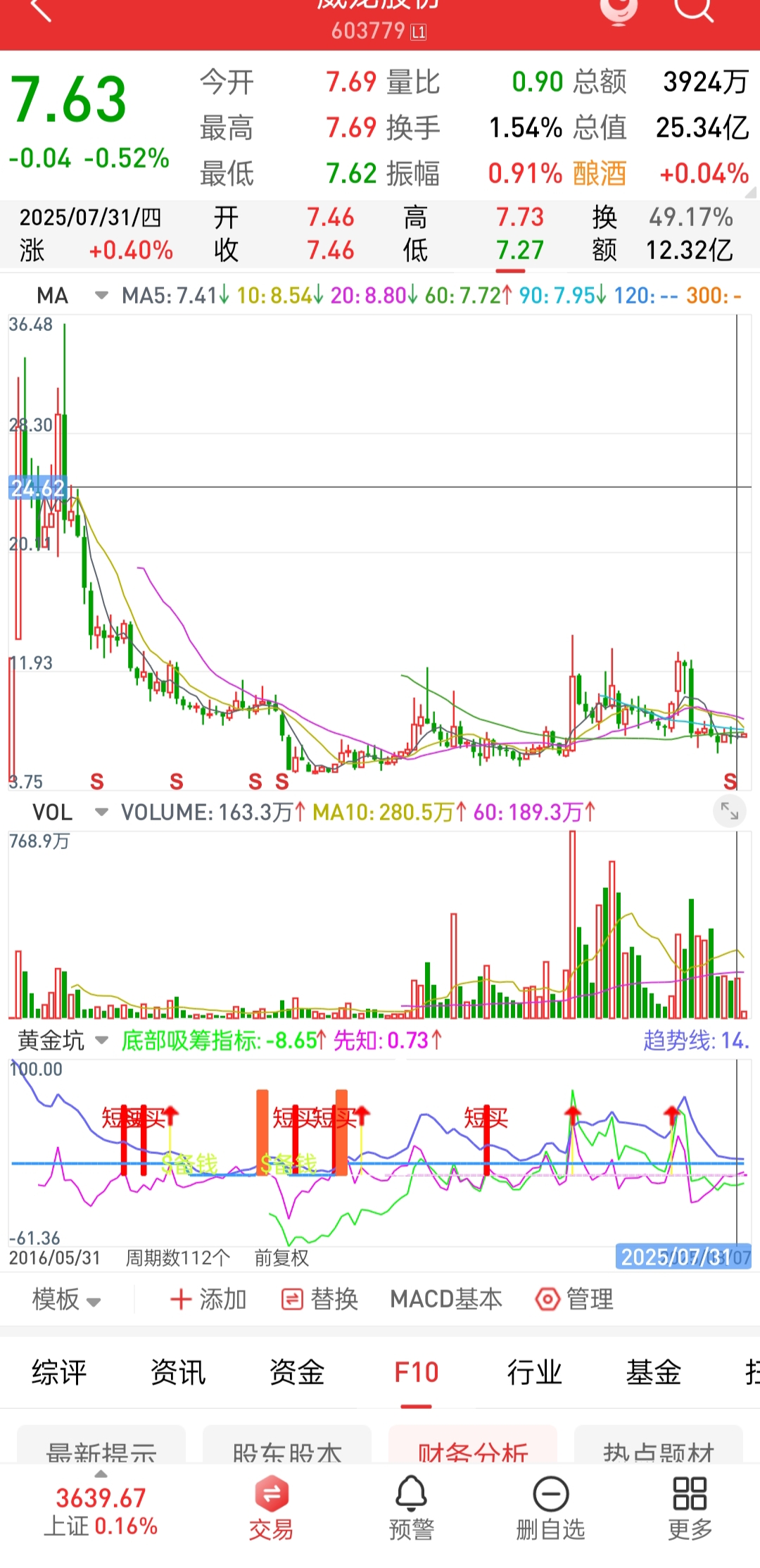Switch to the 综评 tab
This screenshot has width=760, height=1568.
pyautogui.click(x=59, y=1372)
